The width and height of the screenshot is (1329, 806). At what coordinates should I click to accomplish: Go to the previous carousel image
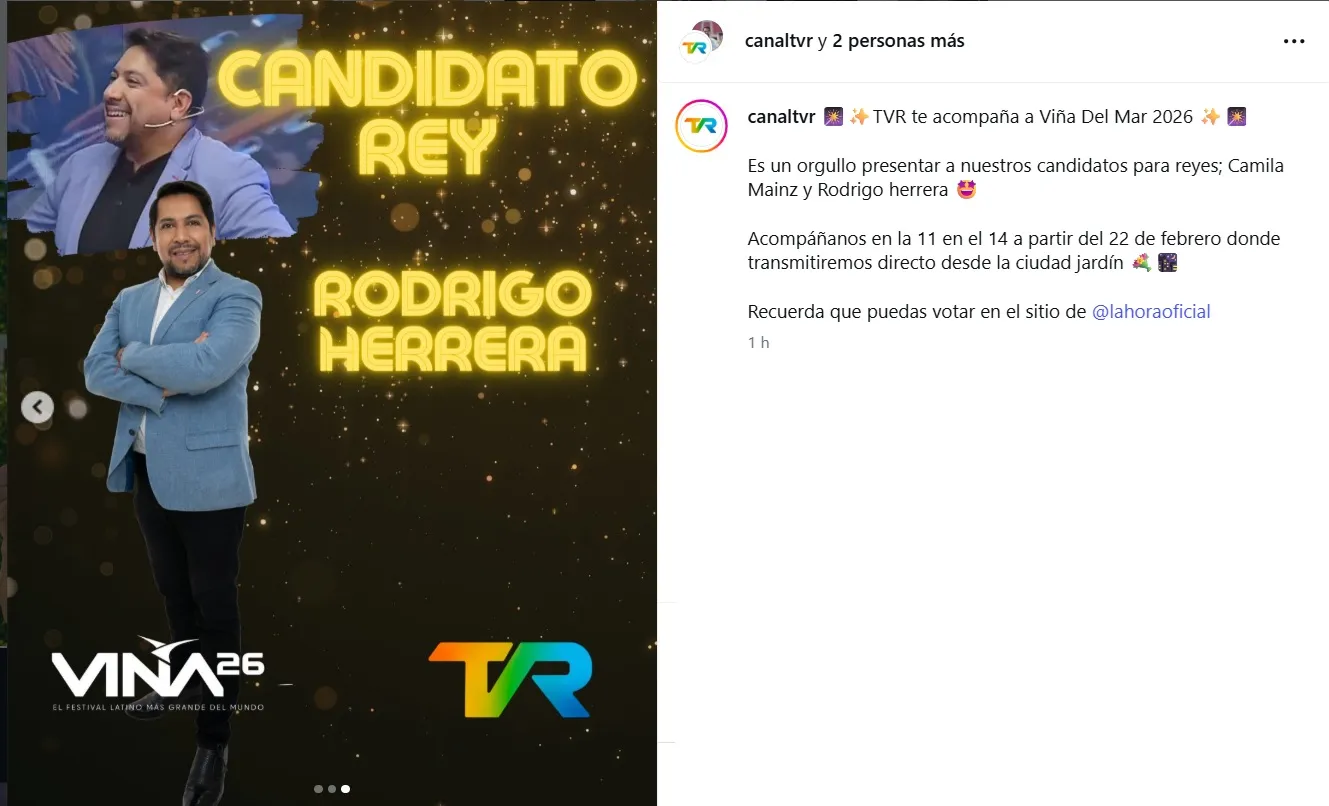[37, 407]
